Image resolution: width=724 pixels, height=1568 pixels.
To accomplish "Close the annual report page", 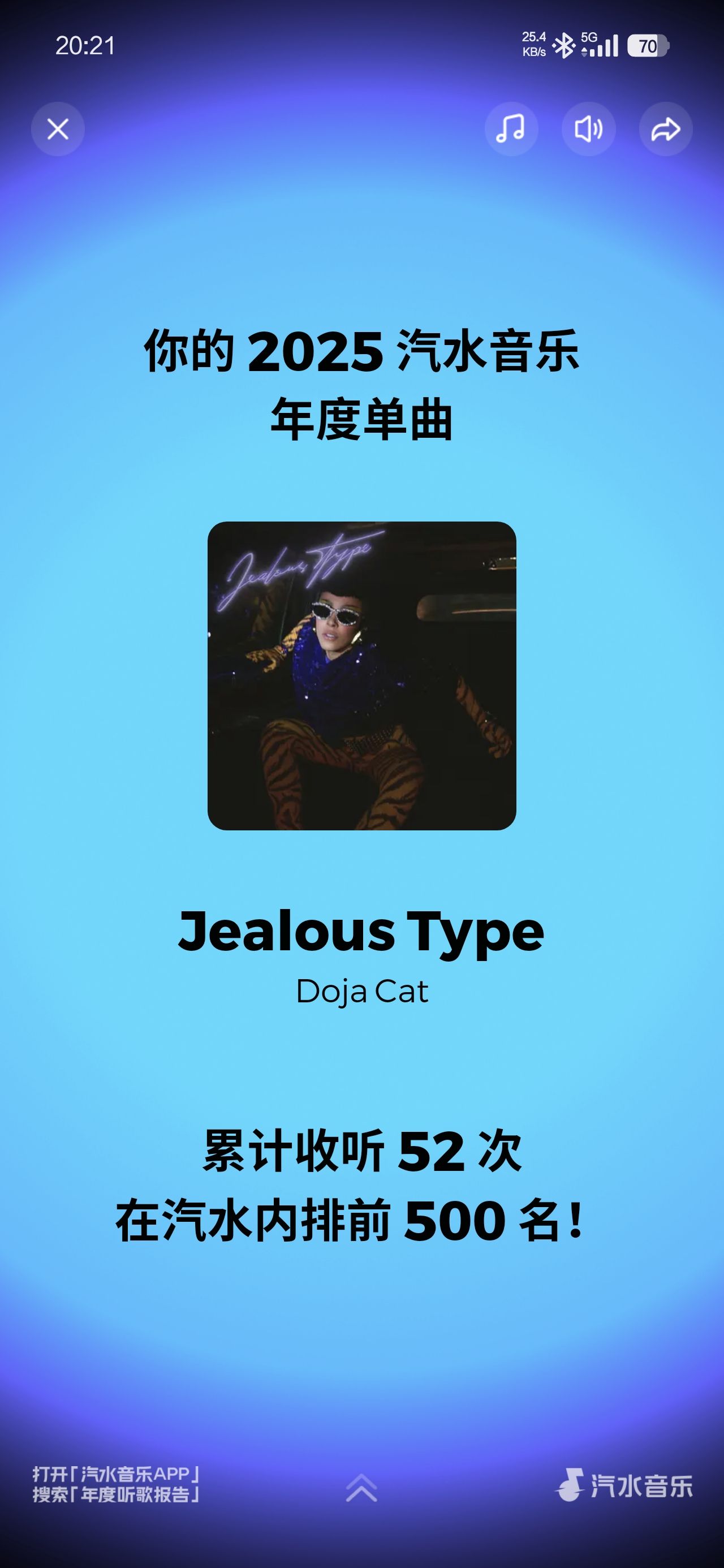I will tap(58, 129).
